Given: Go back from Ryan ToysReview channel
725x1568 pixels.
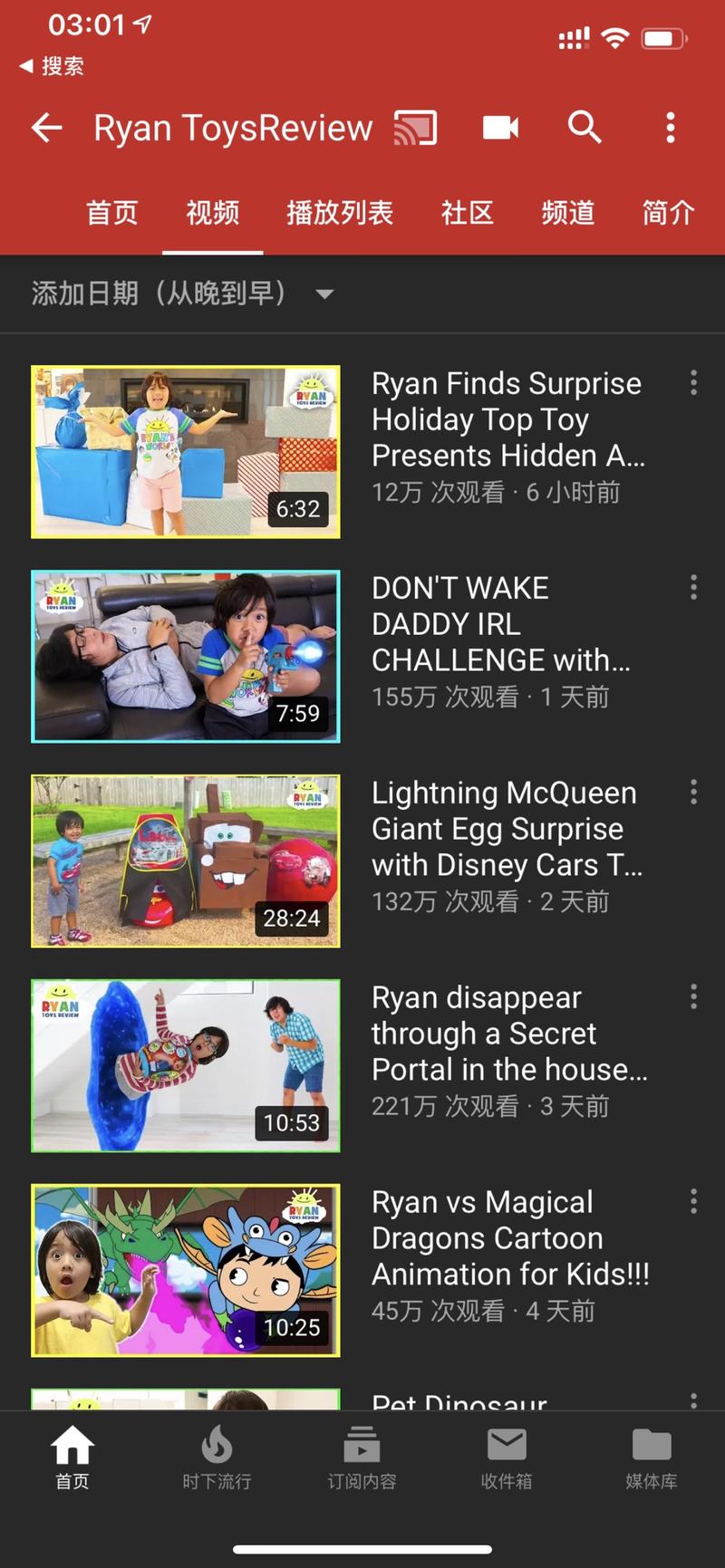Looking at the screenshot, I should [47, 128].
